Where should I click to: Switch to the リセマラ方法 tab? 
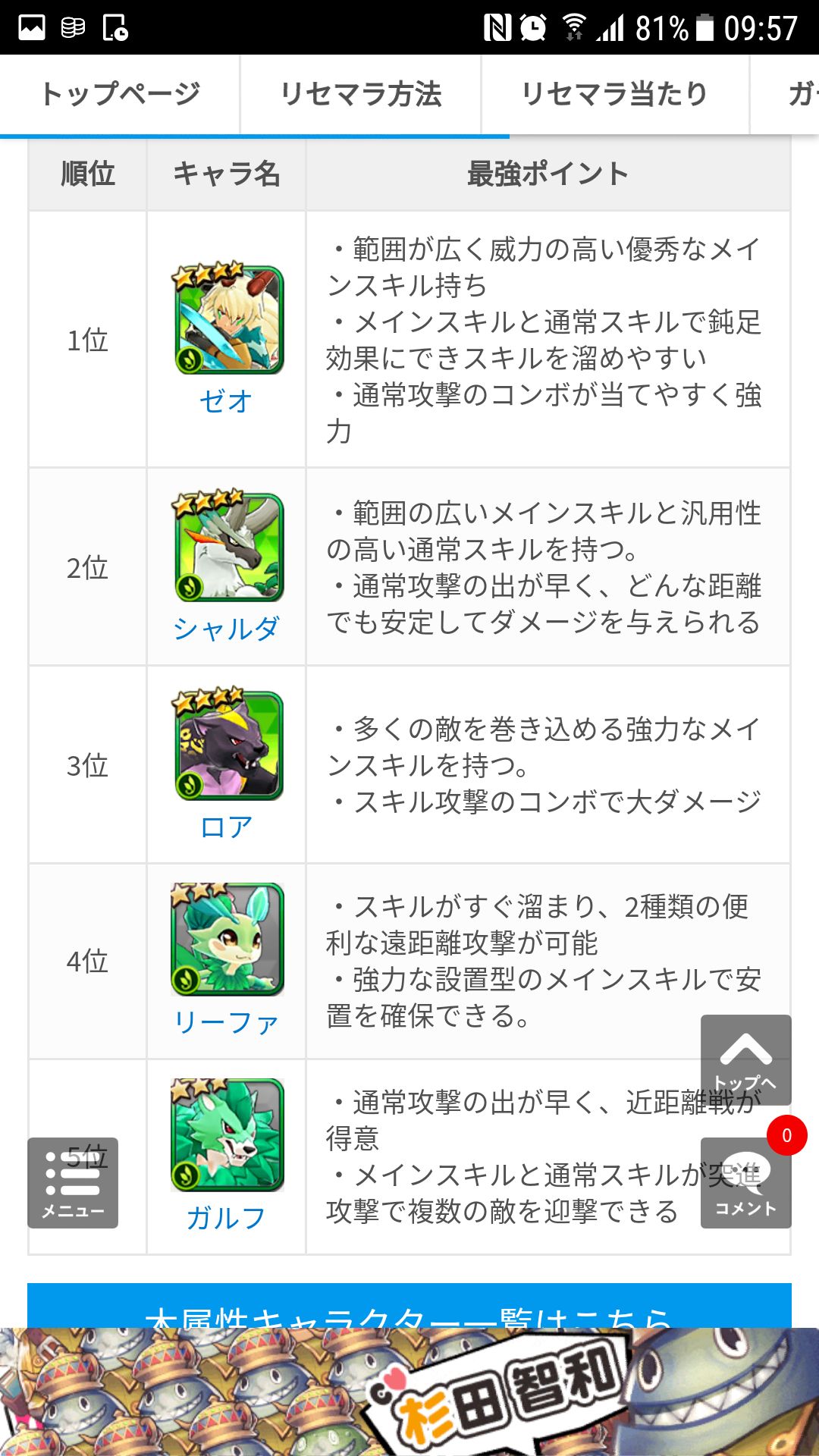click(362, 93)
